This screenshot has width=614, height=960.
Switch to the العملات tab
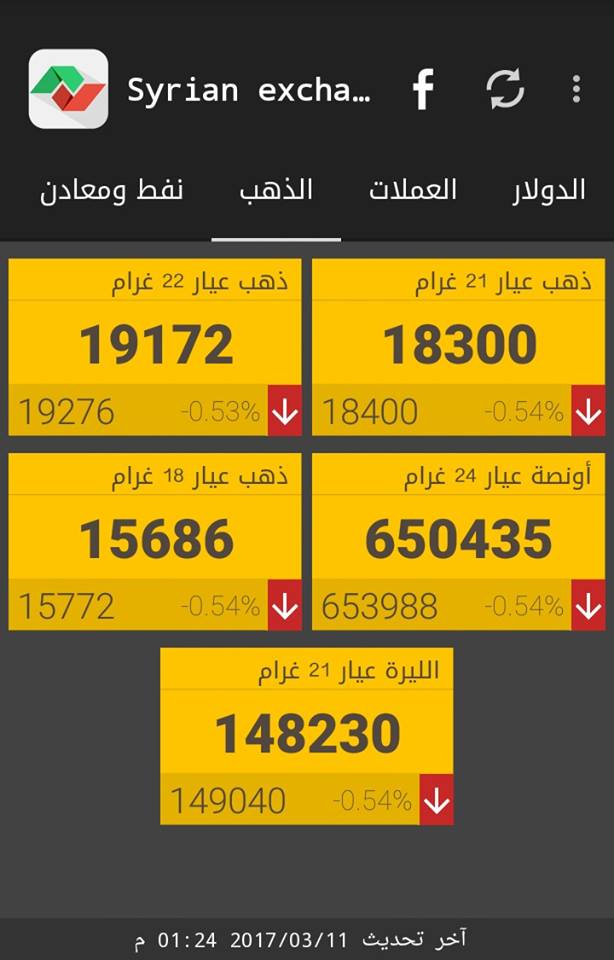click(413, 190)
